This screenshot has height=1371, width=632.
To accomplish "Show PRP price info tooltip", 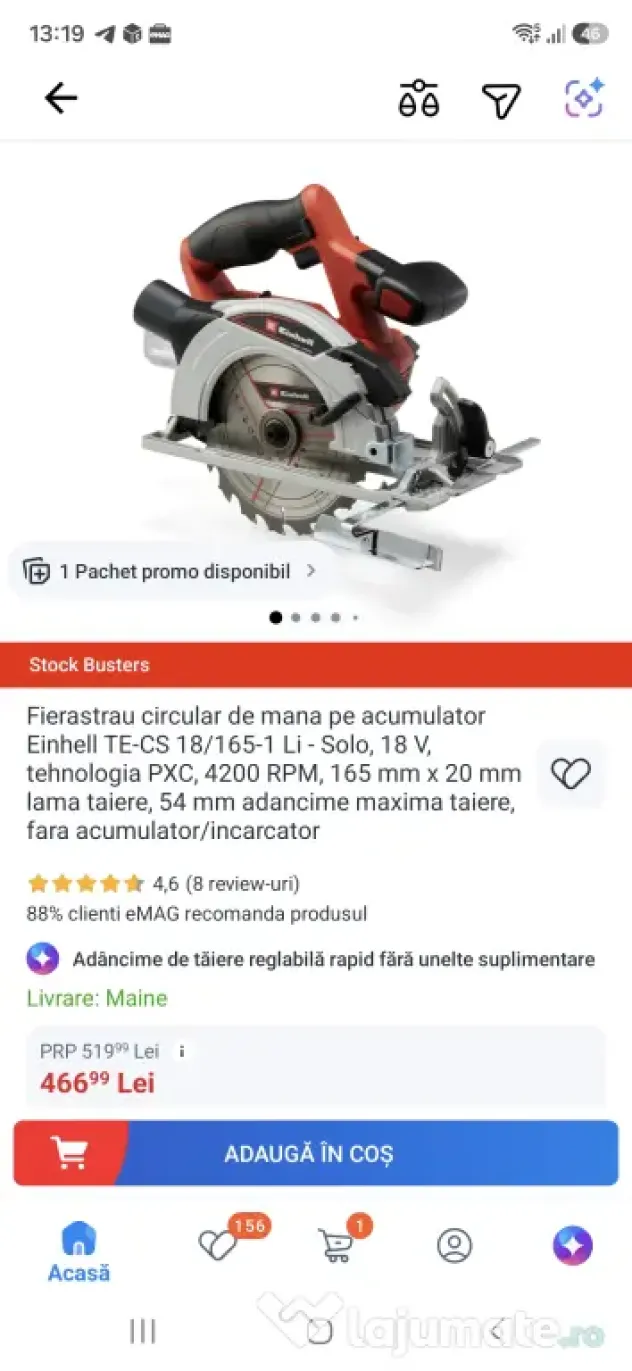I will tap(181, 1051).
